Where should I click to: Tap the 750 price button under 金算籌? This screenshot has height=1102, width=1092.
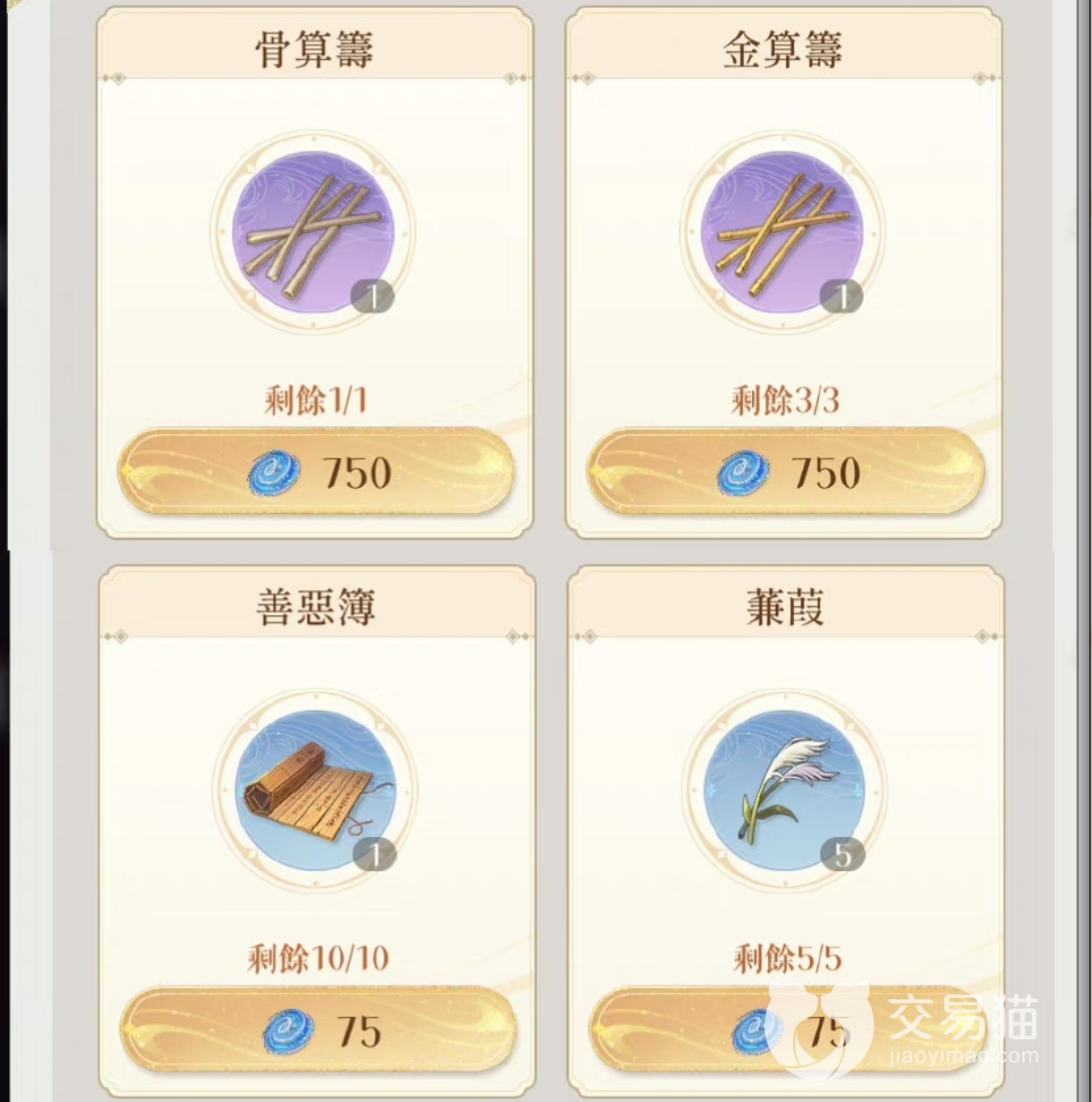(x=785, y=472)
